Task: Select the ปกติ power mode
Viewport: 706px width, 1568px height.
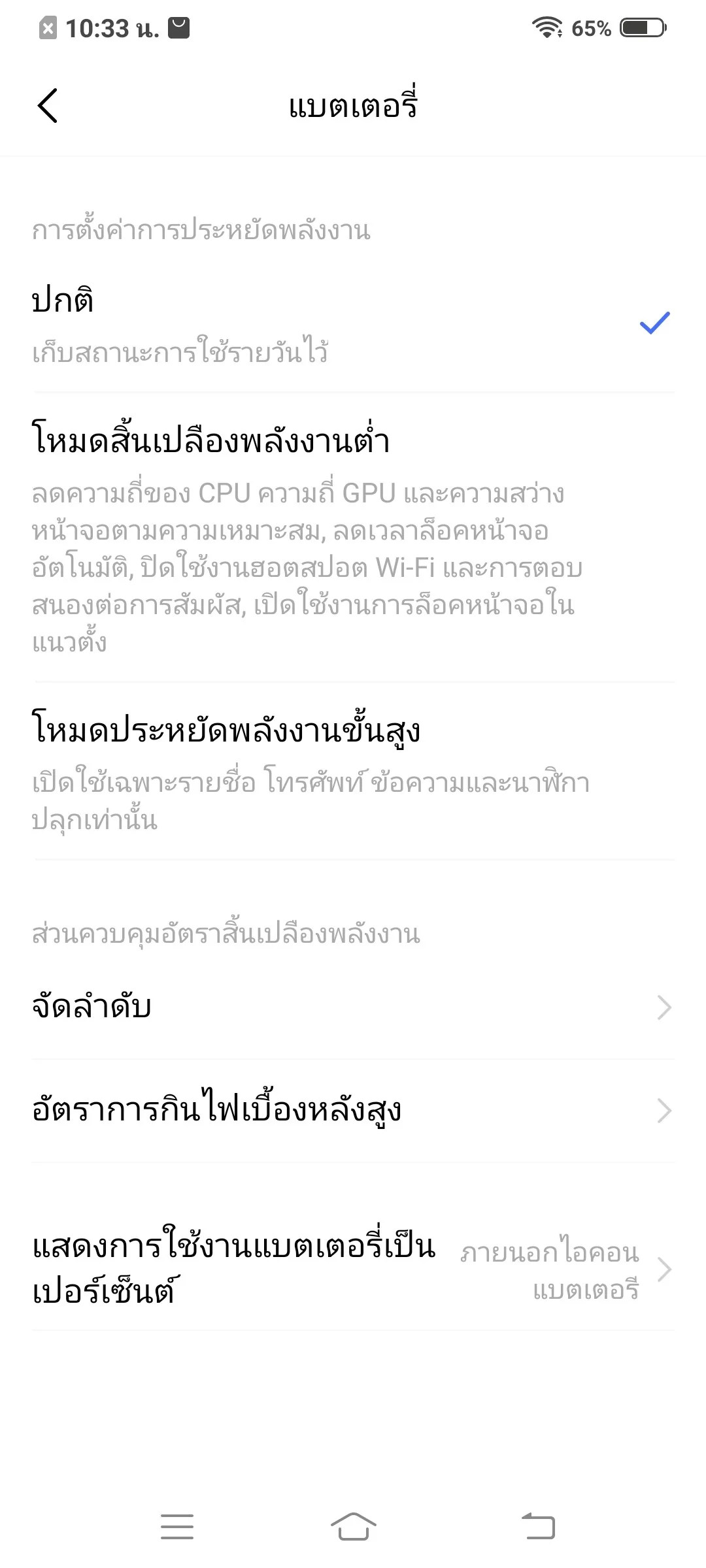Action: 353,324
